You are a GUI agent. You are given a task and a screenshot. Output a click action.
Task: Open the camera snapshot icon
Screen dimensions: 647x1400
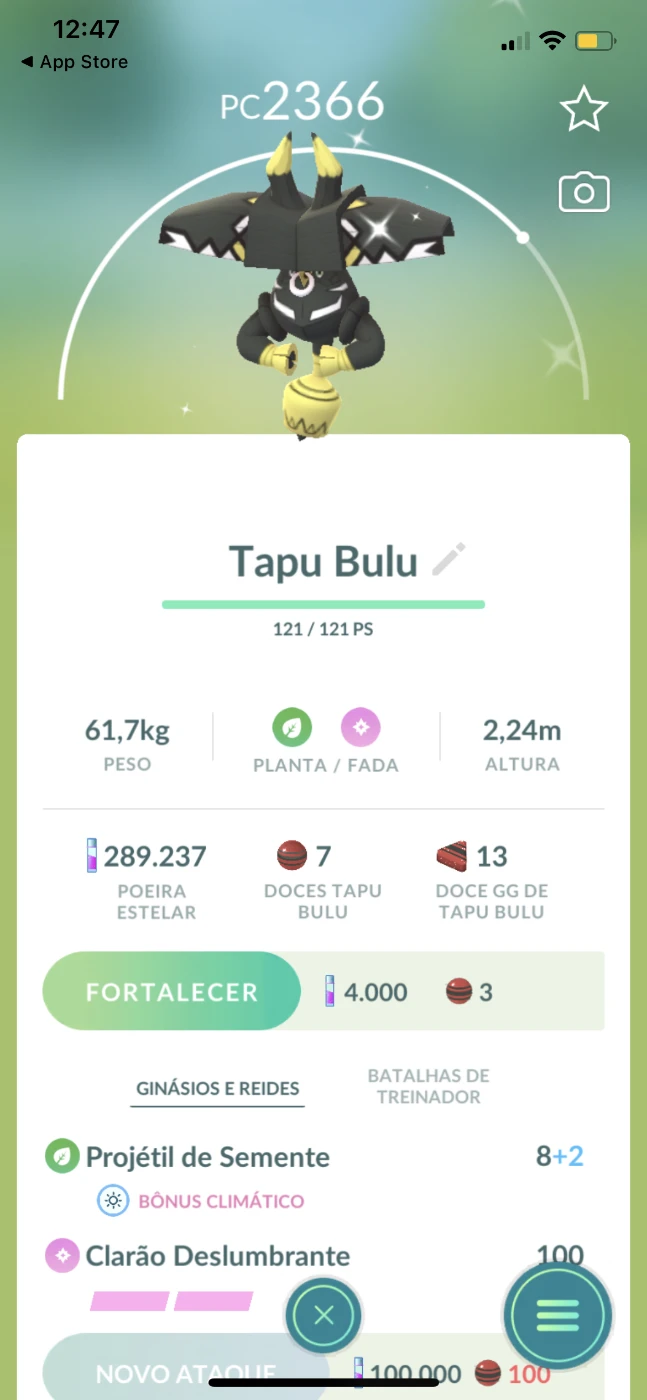(583, 192)
